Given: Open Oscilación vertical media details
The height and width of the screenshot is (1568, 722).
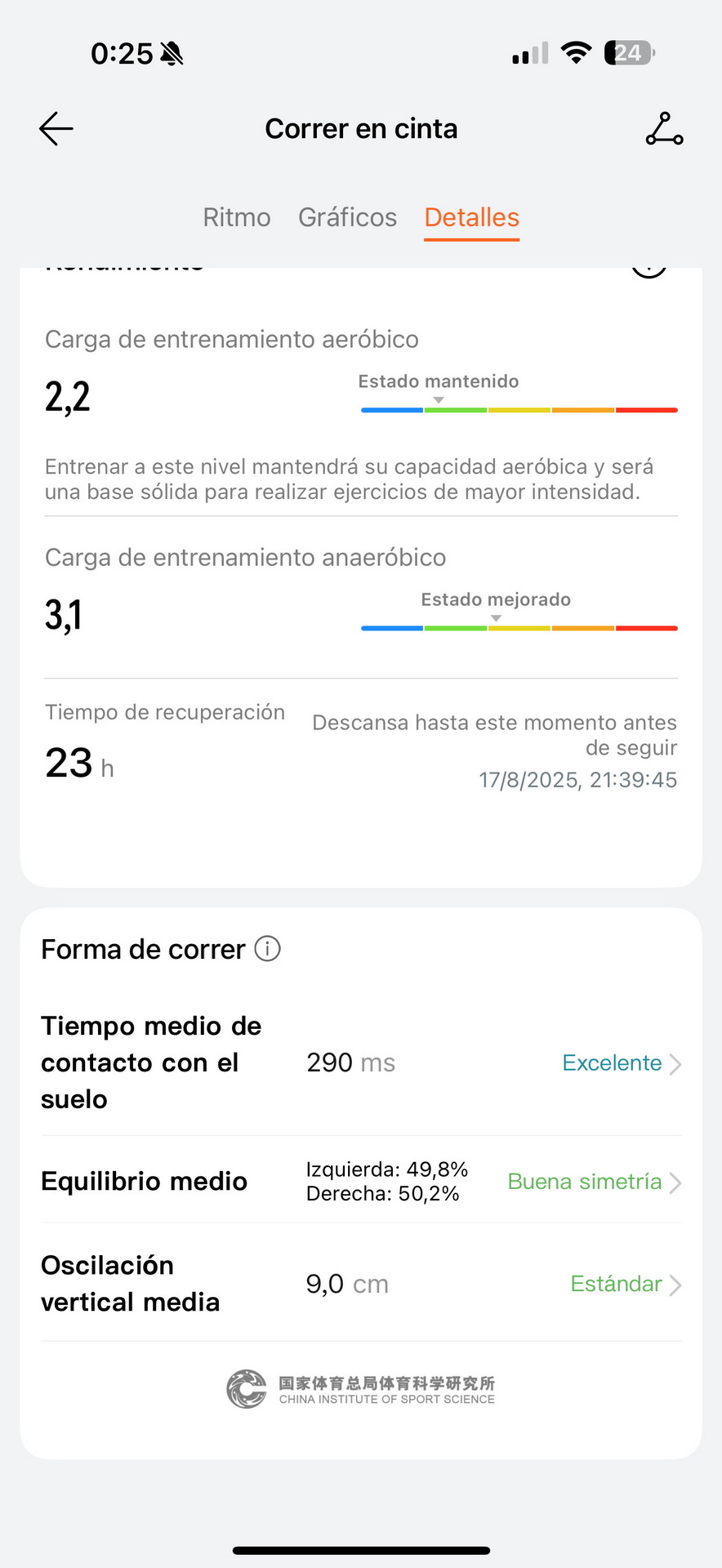Looking at the screenshot, I should point(361,1284).
